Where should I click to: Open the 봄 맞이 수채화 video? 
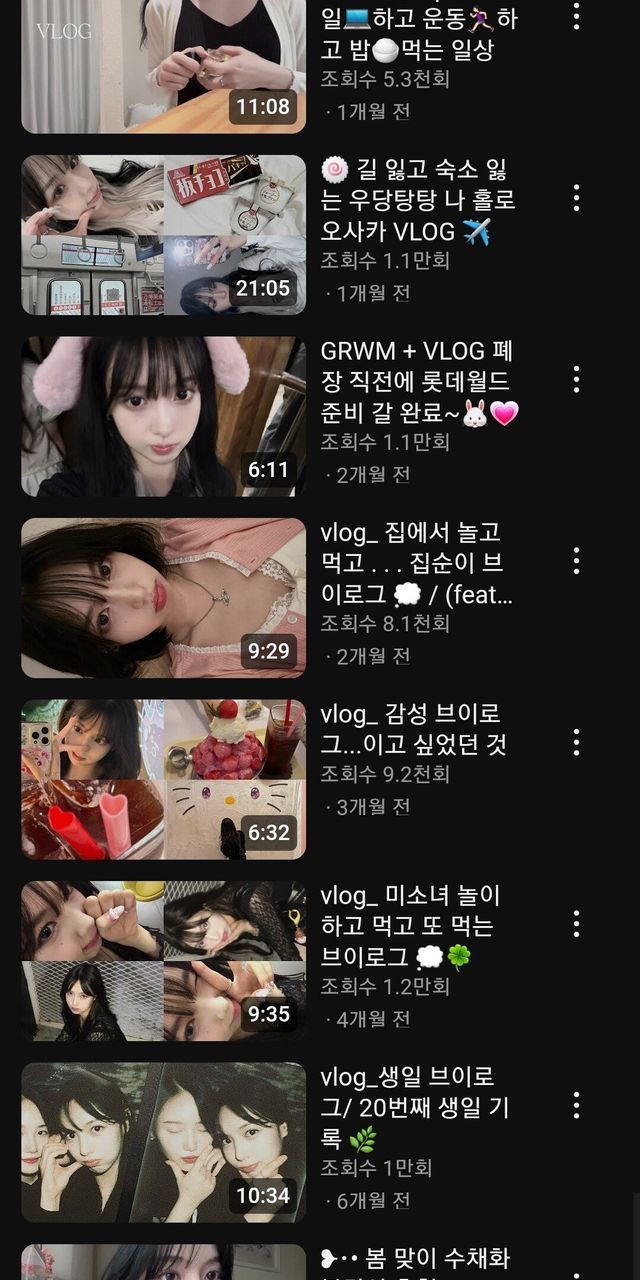(164, 1262)
